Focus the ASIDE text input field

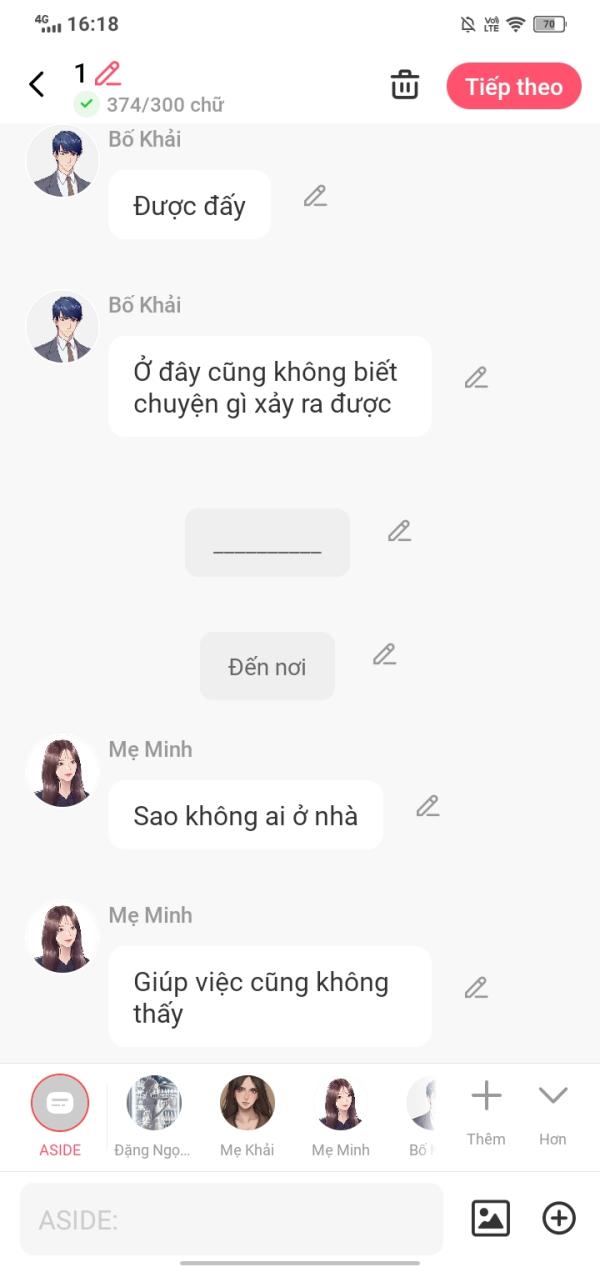coord(231,1219)
